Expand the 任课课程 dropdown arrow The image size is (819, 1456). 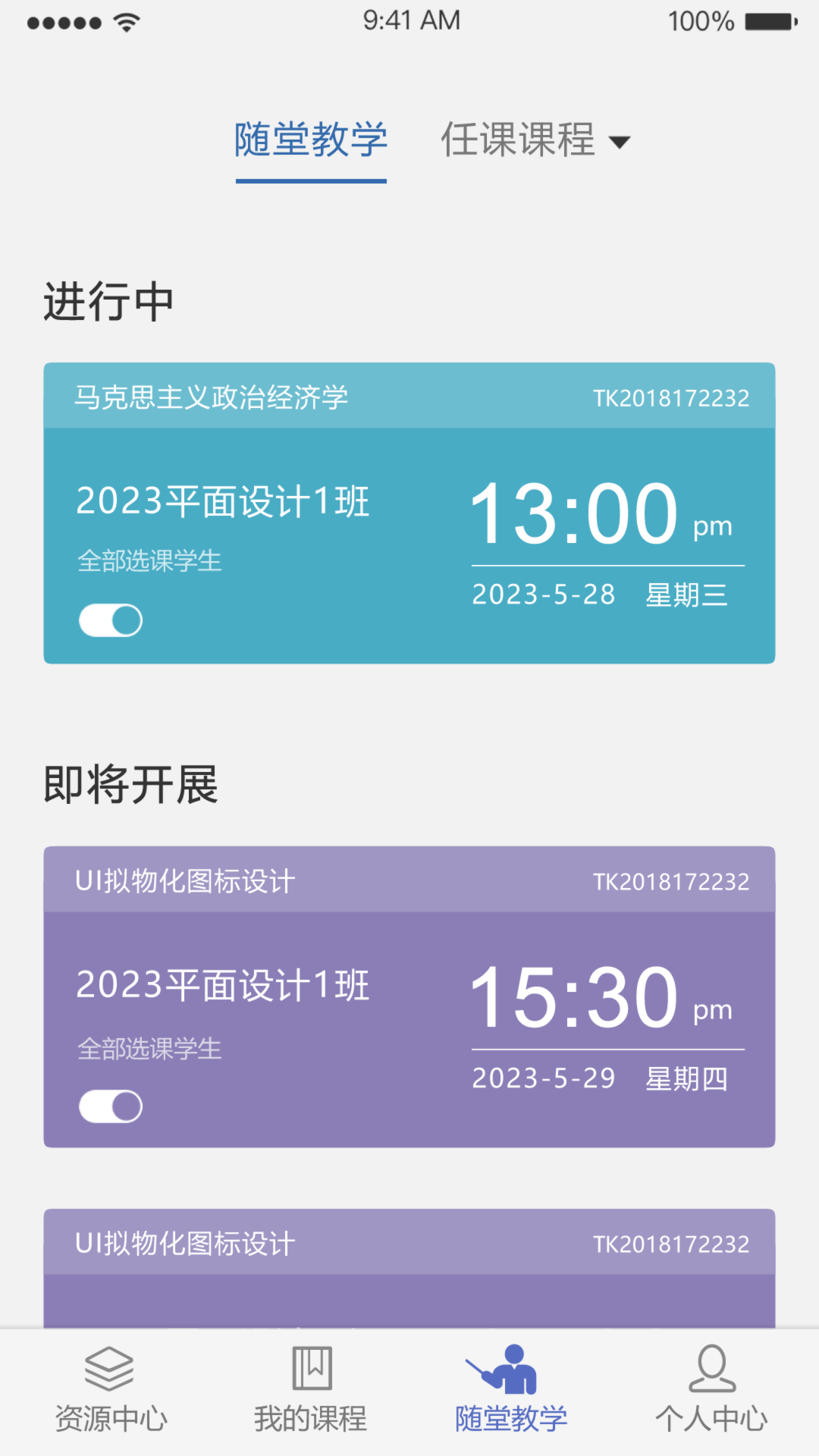coord(622,141)
